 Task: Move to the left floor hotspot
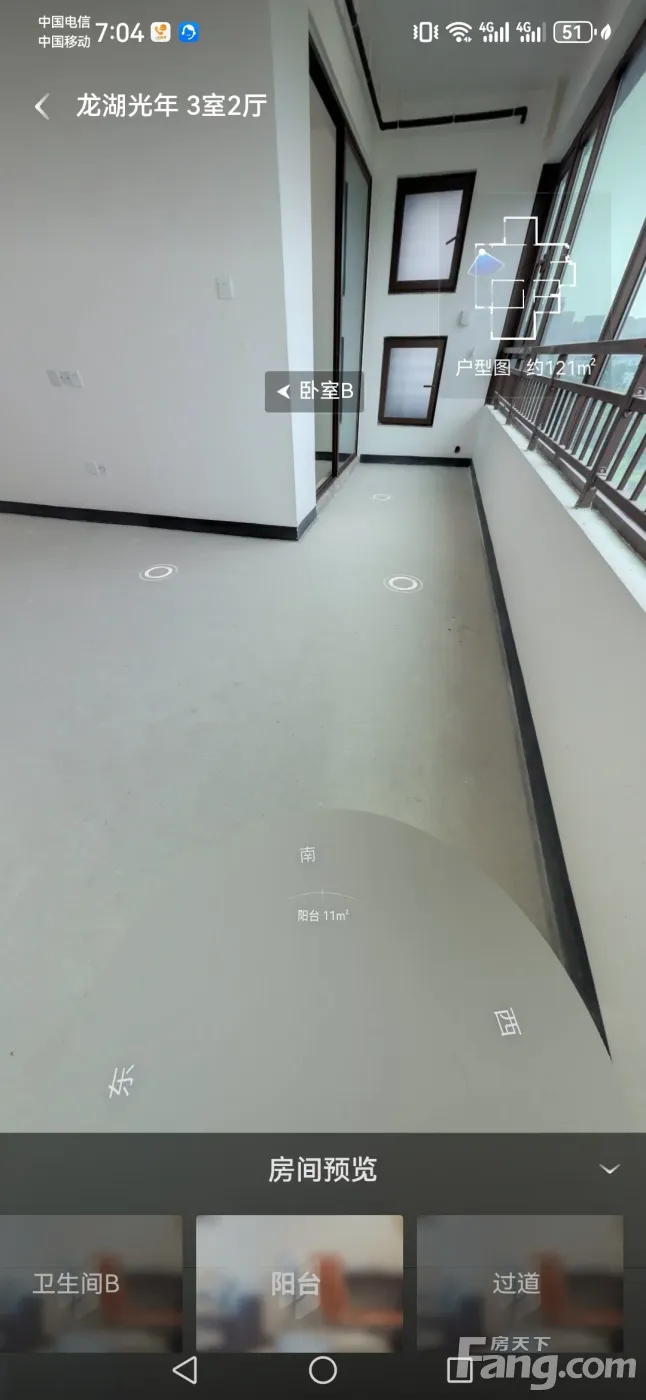coord(158,572)
